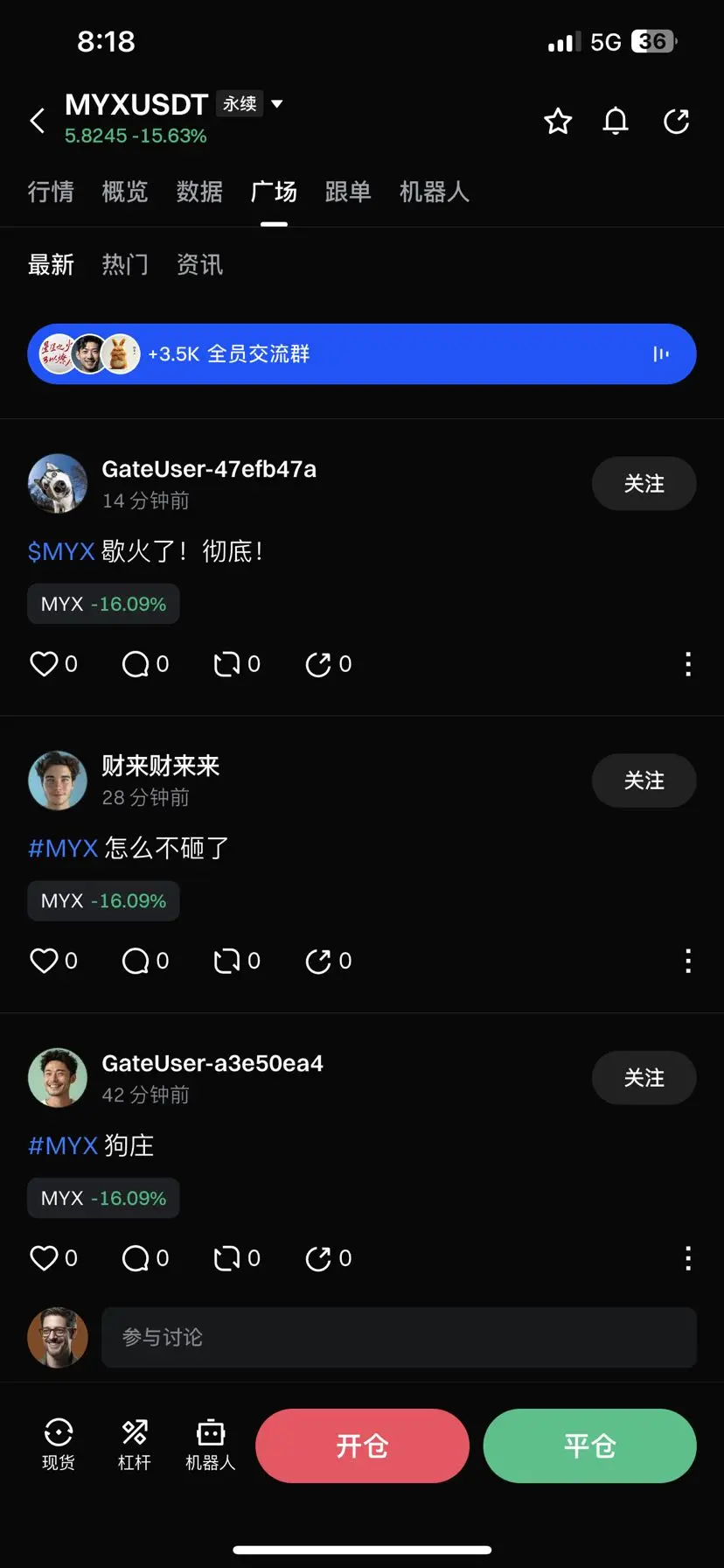Comment on 财来财来's post
The width and height of the screenshot is (724, 1568).
[x=136, y=961]
